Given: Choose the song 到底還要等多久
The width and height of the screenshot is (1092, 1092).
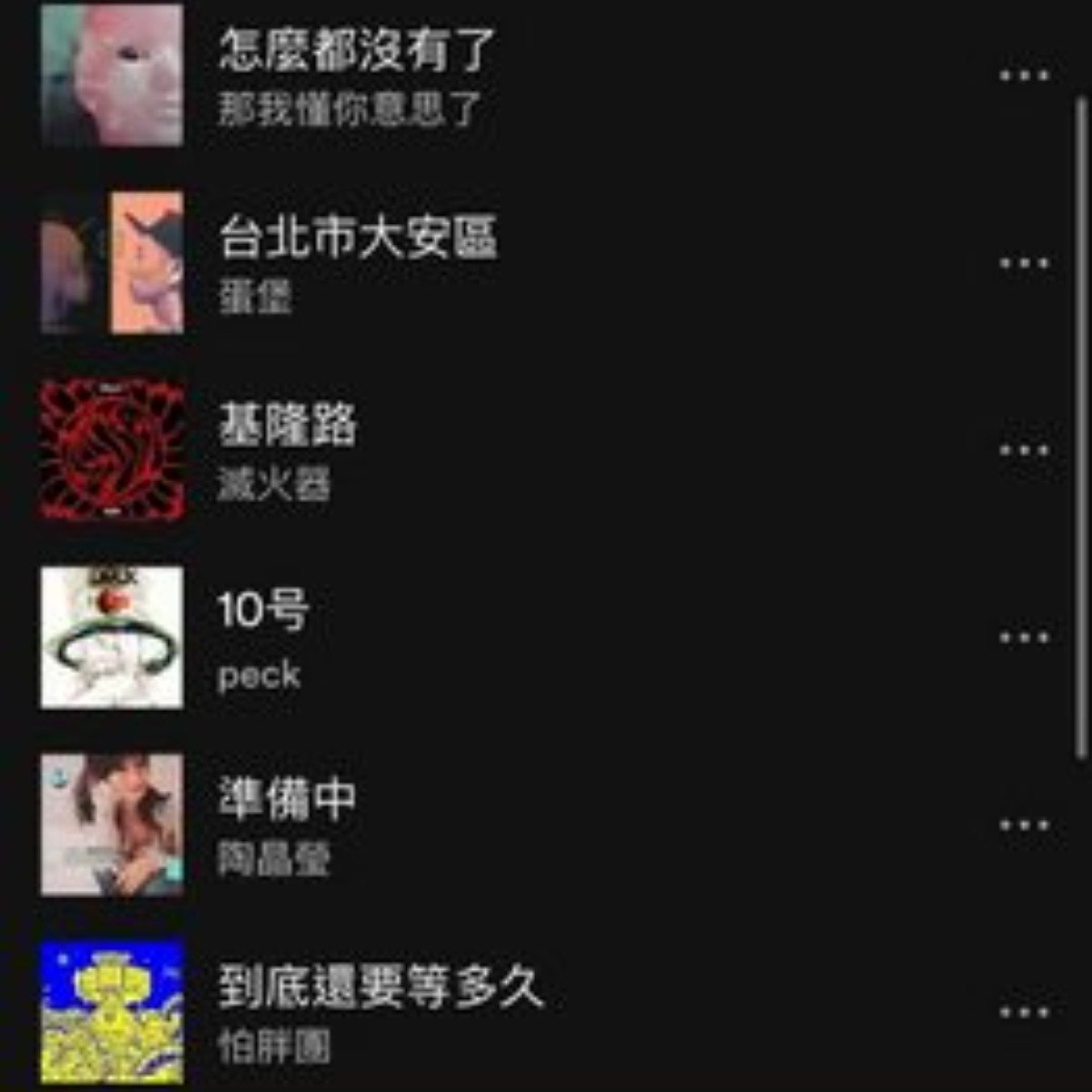Looking at the screenshot, I should (380, 986).
